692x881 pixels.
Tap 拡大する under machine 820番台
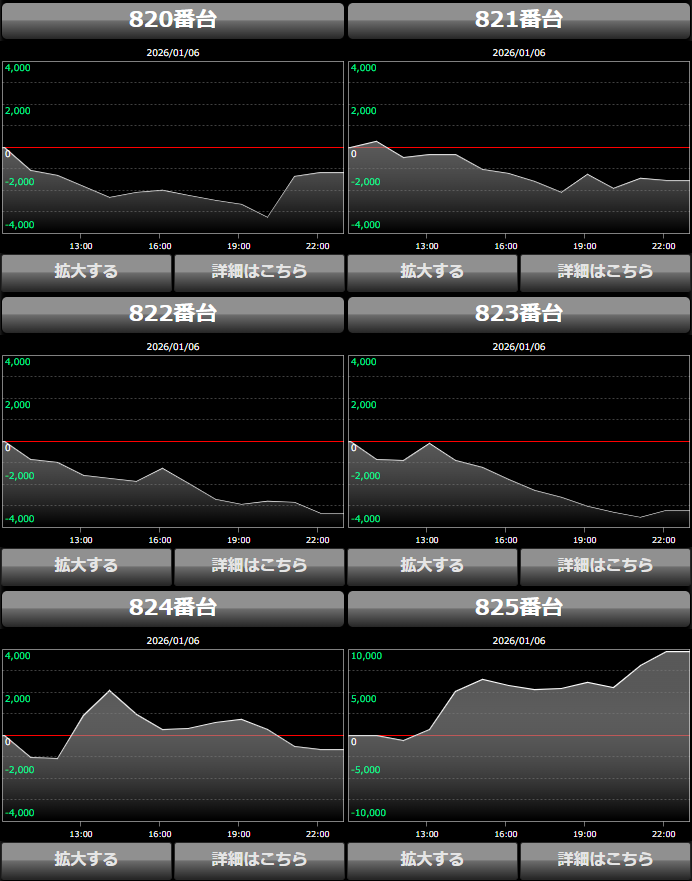coord(86,271)
